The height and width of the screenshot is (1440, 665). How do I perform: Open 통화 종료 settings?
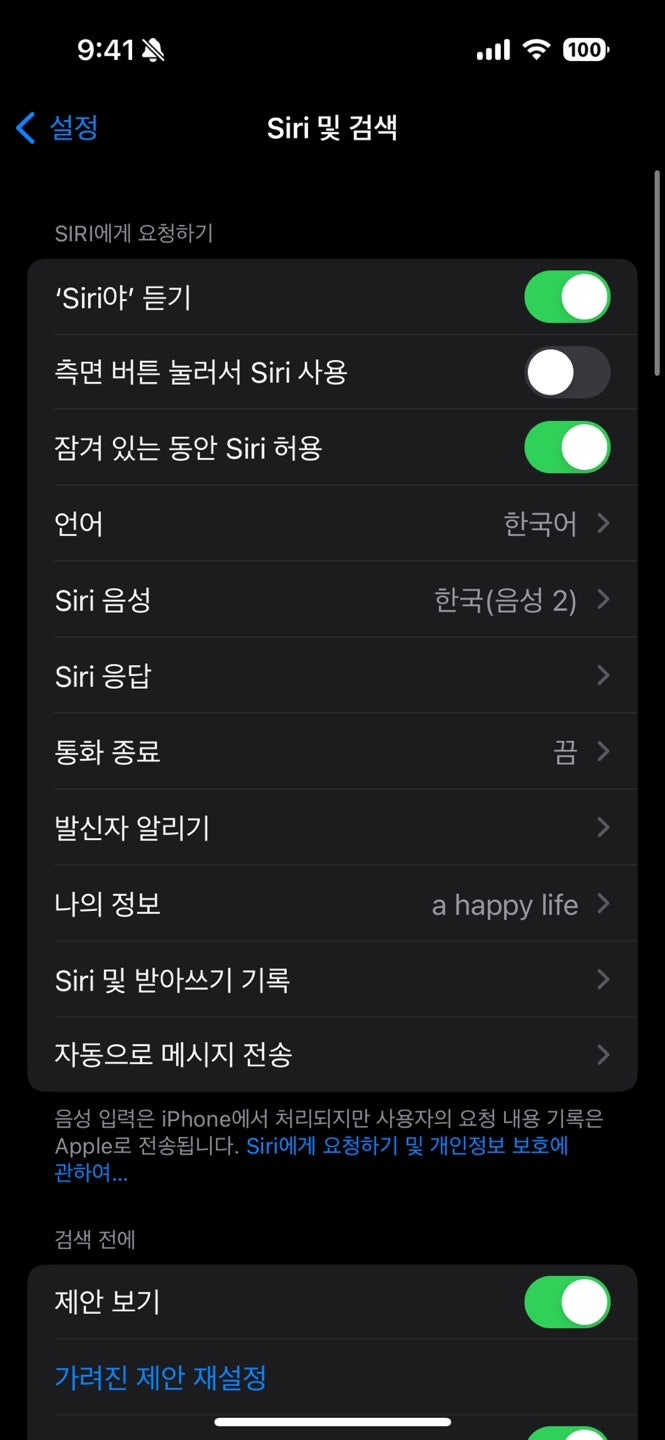click(x=332, y=751)
